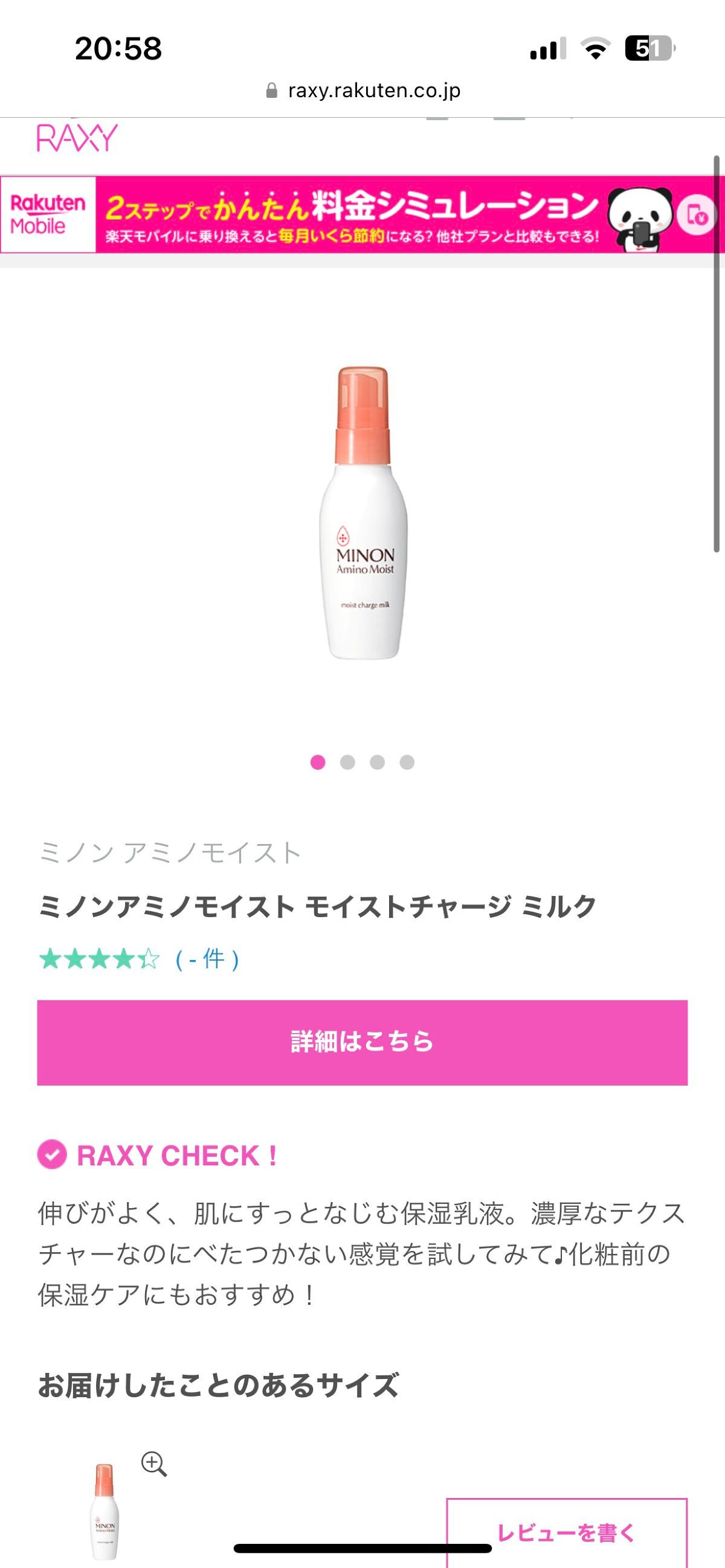
Task: Open the main MINON Amino Moist product image
Action: 364,513
